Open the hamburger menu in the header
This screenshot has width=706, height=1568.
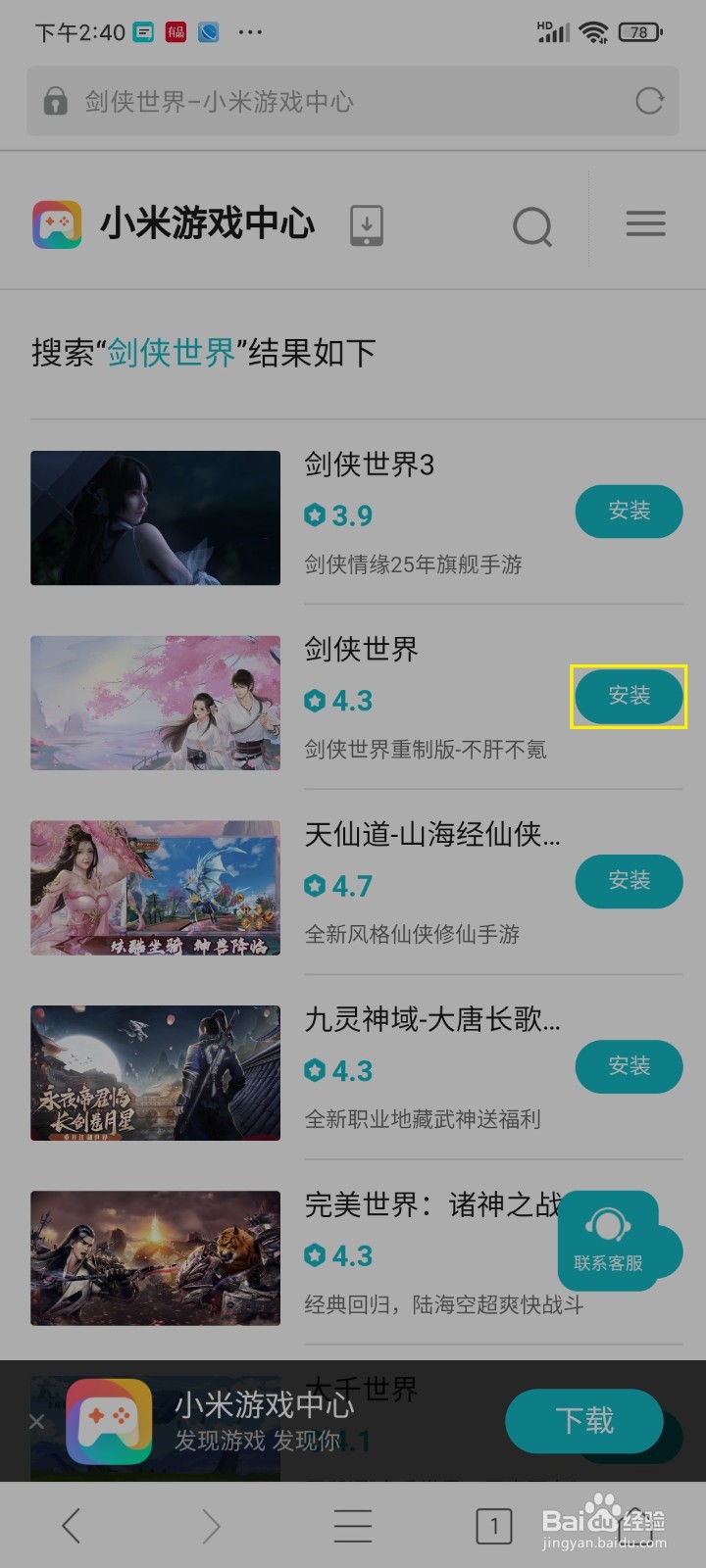[645, 224]
